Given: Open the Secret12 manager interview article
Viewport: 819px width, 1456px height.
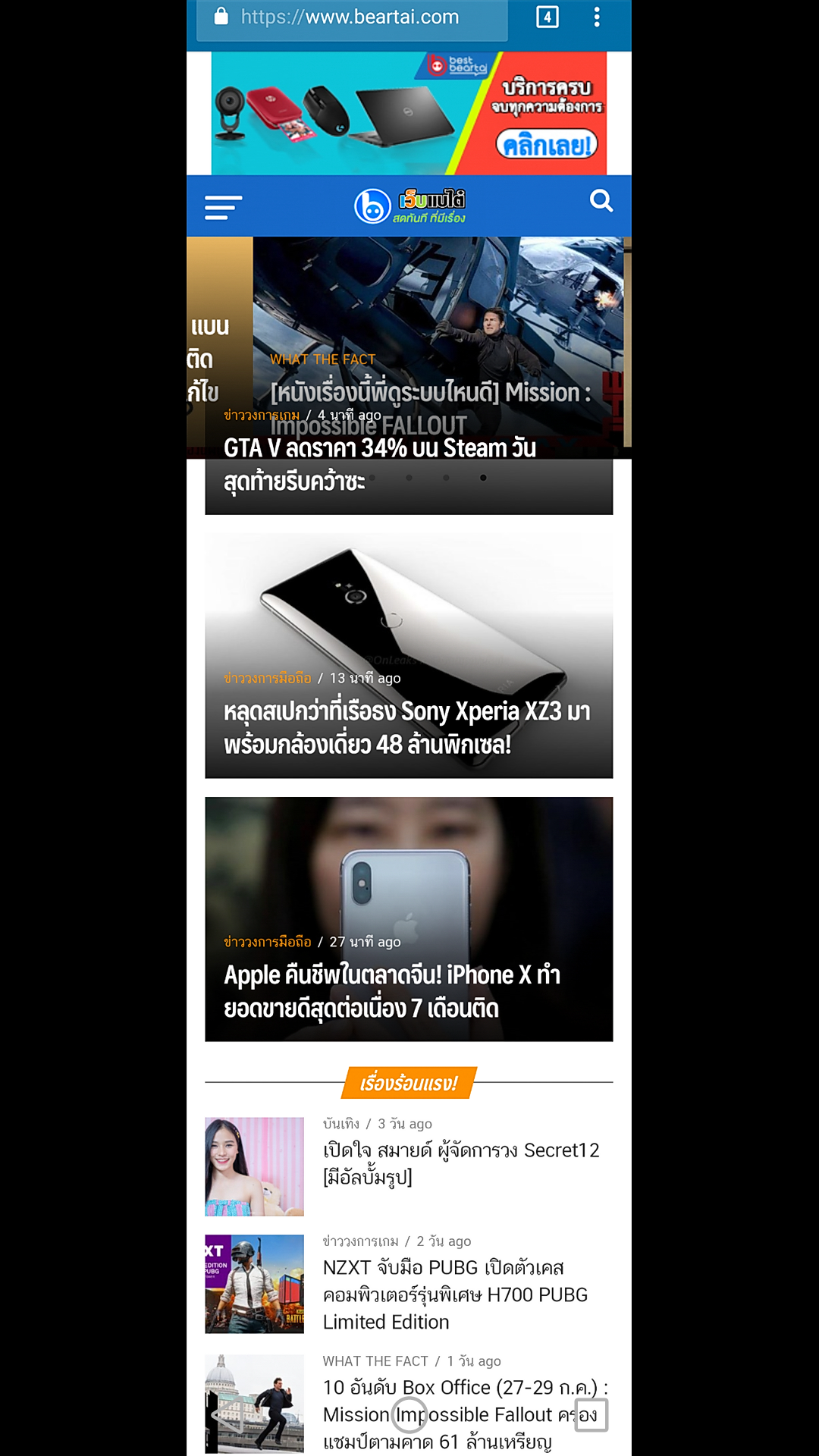Looking at the screenshot, I should coord(460,1163).
